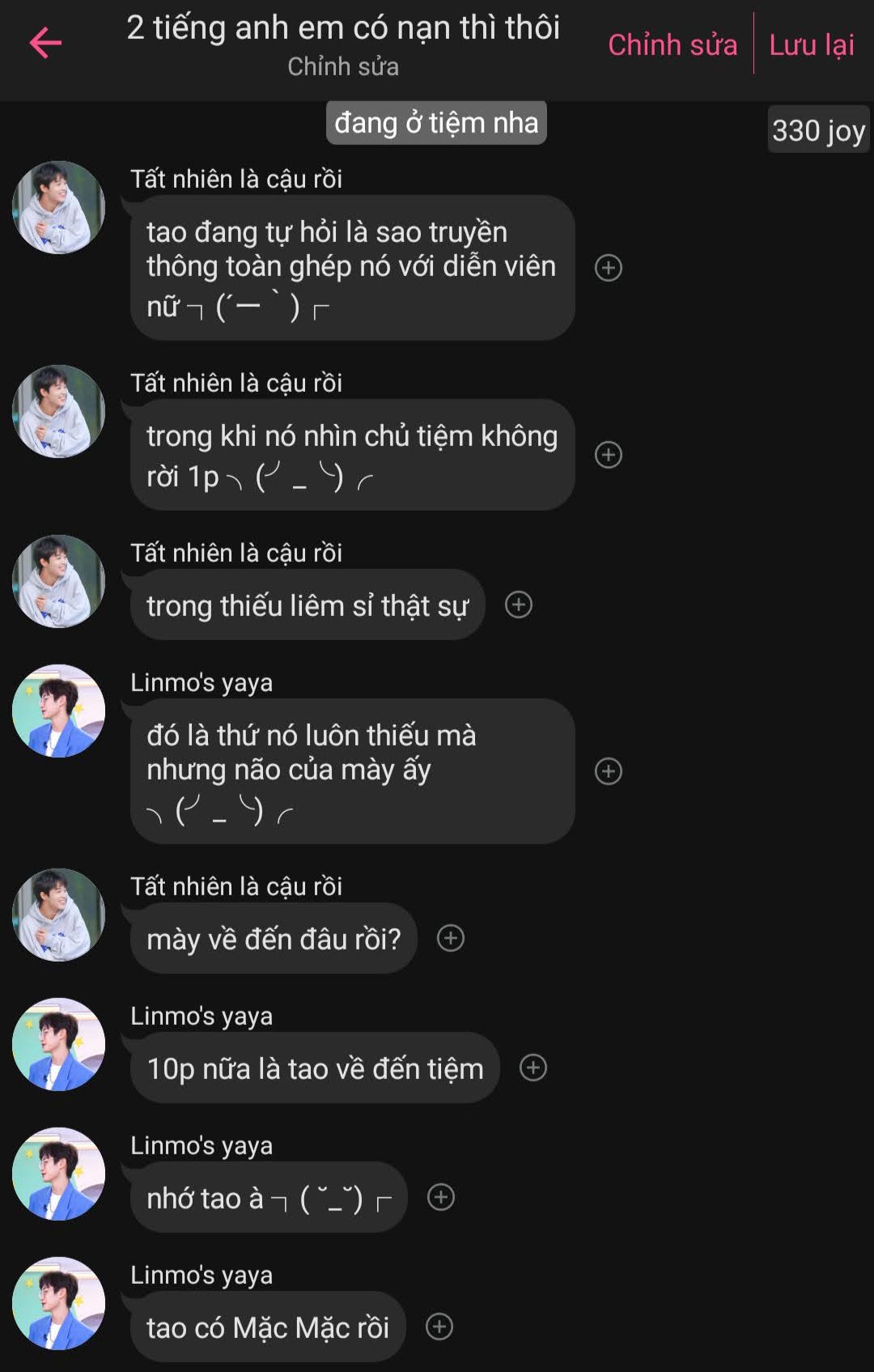874x1372 pixels.
Task: Tap plus icon beside "nhớ tao à" message
Action: point(441,1197)
